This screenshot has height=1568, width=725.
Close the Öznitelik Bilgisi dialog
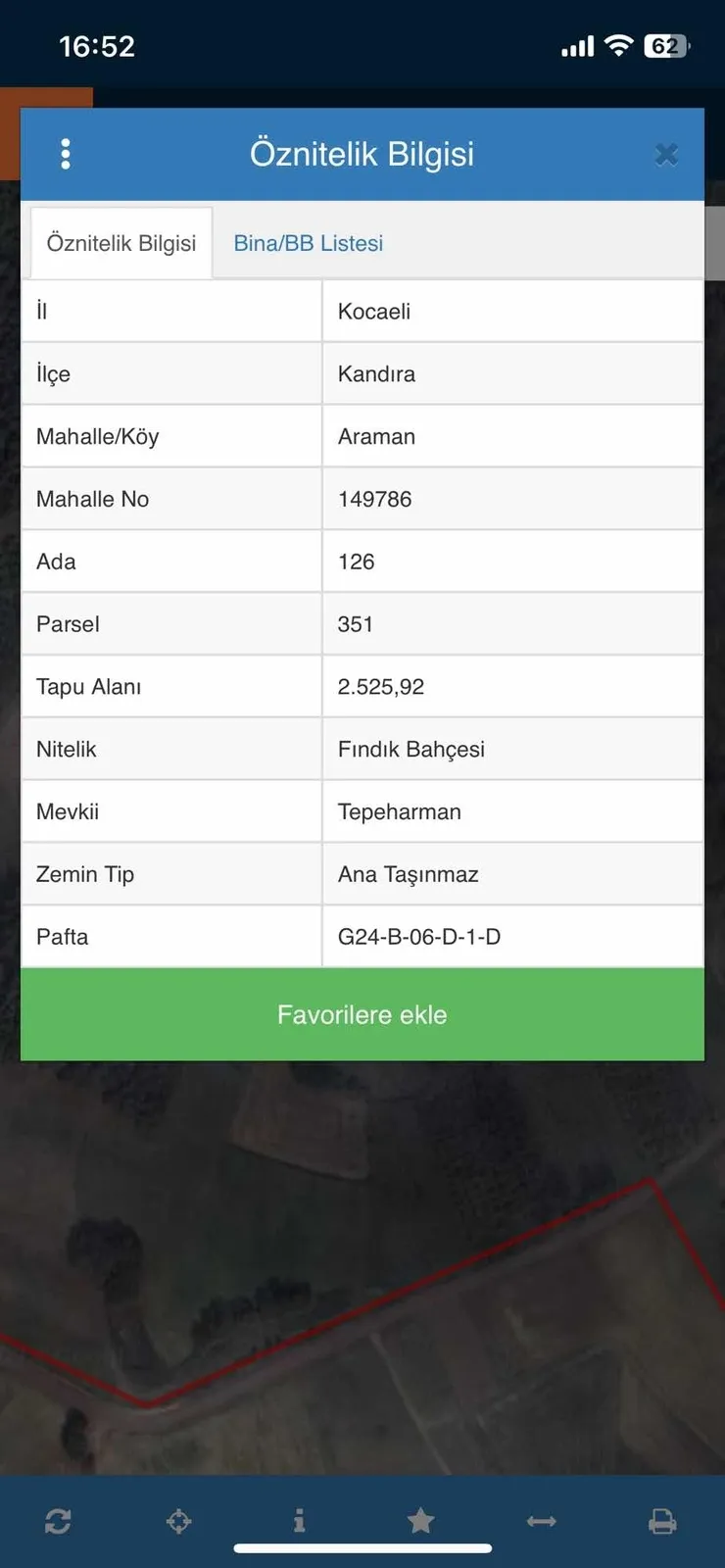pos(666,155)
